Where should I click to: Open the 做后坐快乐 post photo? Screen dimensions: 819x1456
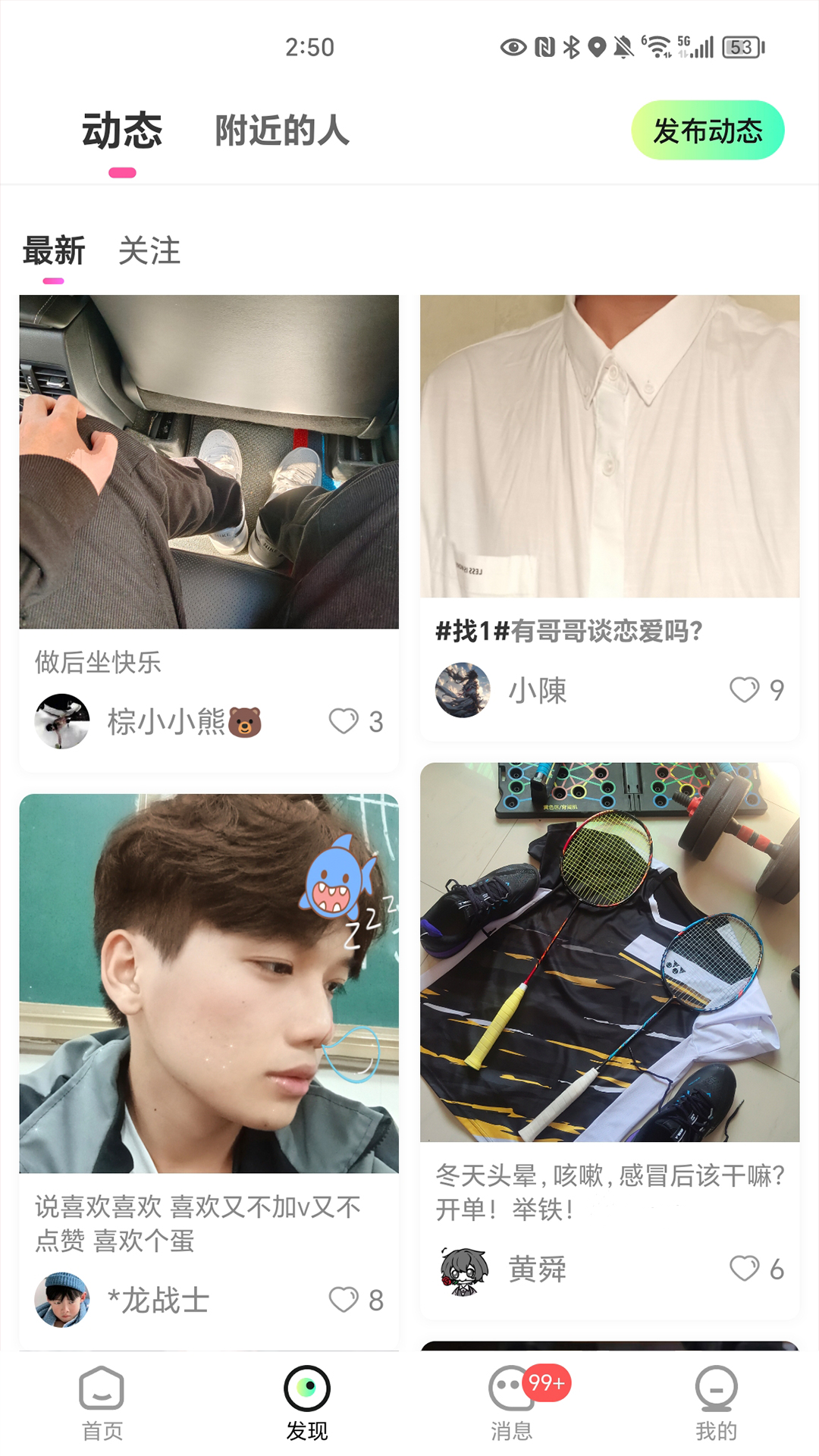pos(209,461)
